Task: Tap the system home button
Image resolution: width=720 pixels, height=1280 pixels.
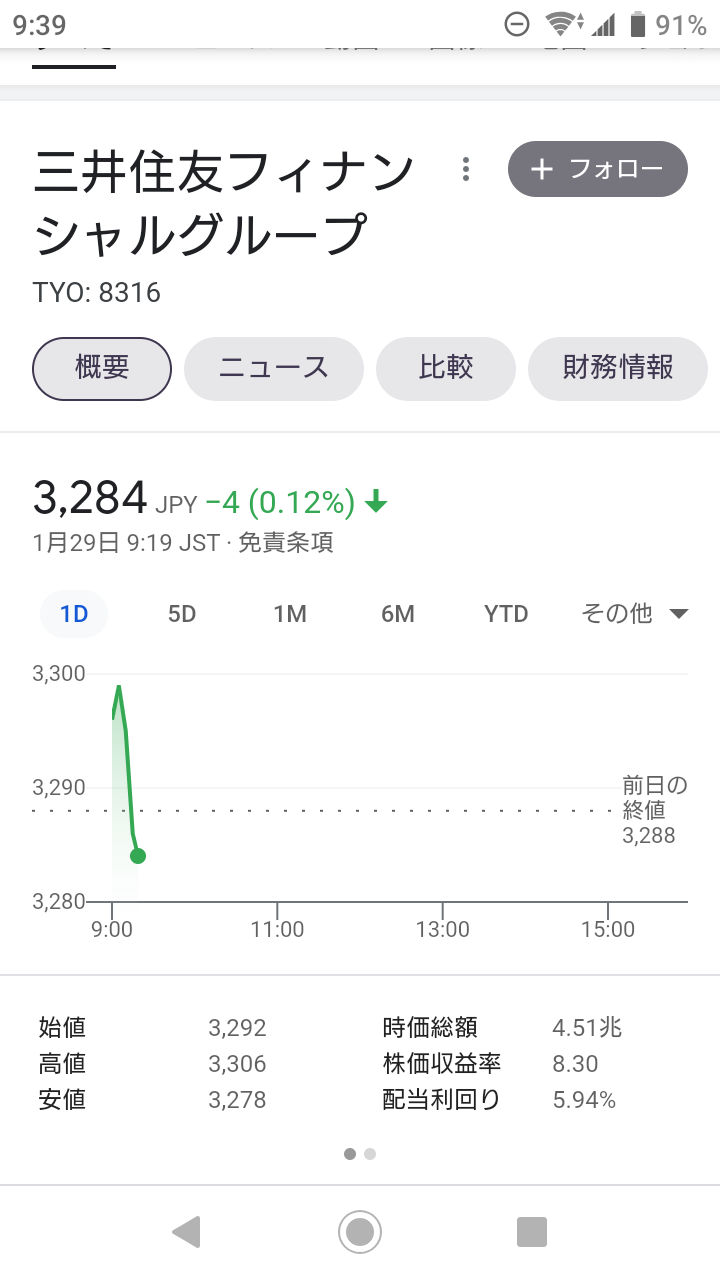Action: tap(360, 1231)
